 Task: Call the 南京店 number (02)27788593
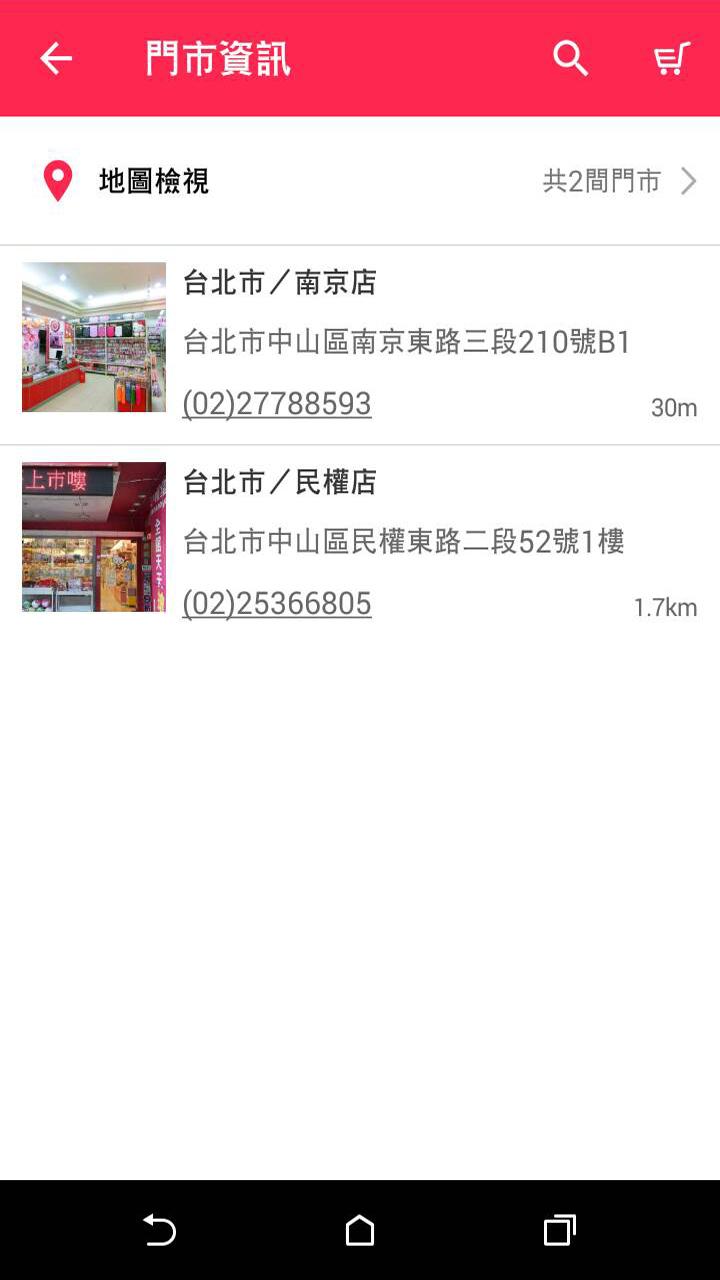click(x=277, y=404)
